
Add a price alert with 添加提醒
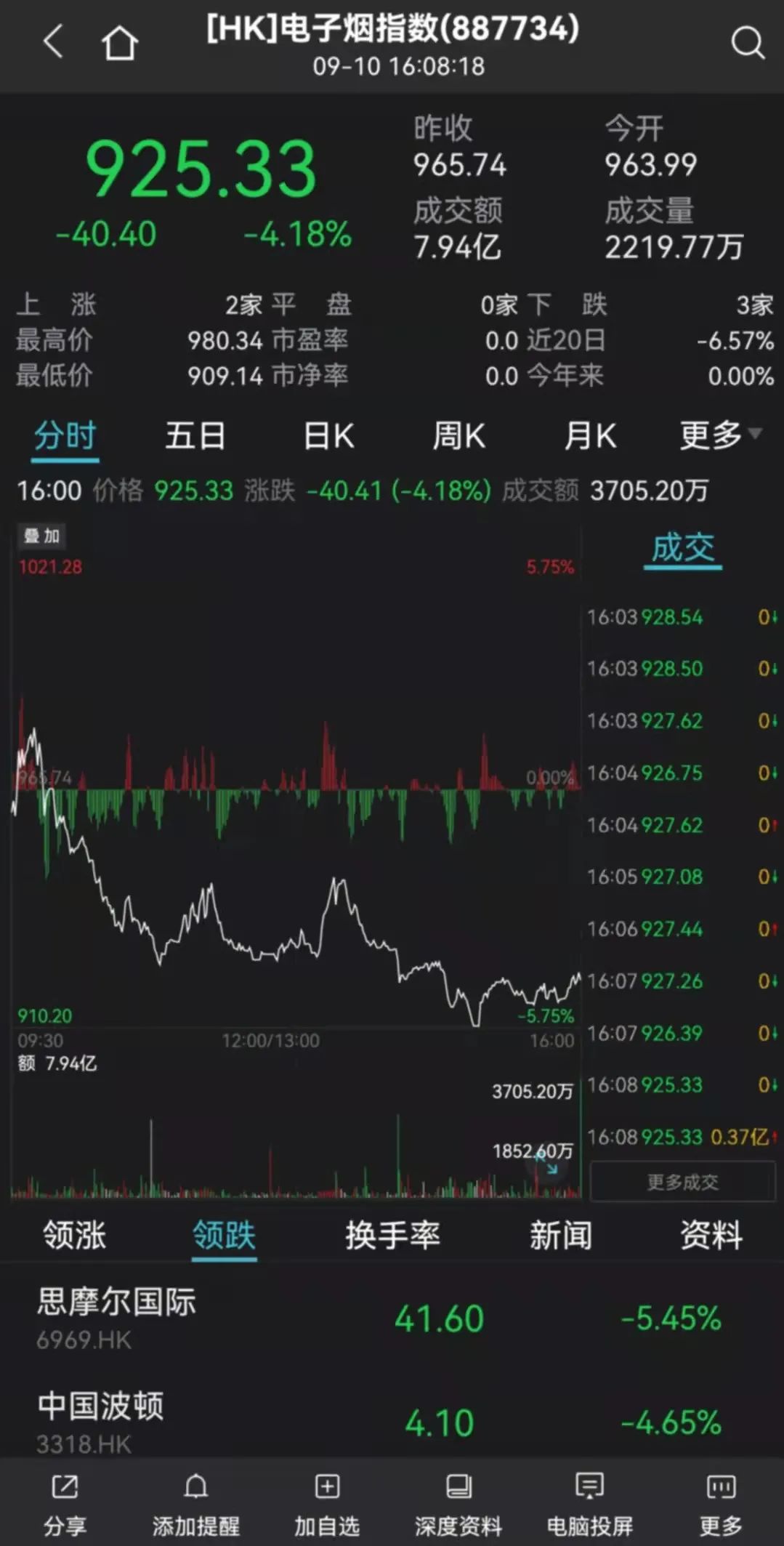(x=195, y=1503)
